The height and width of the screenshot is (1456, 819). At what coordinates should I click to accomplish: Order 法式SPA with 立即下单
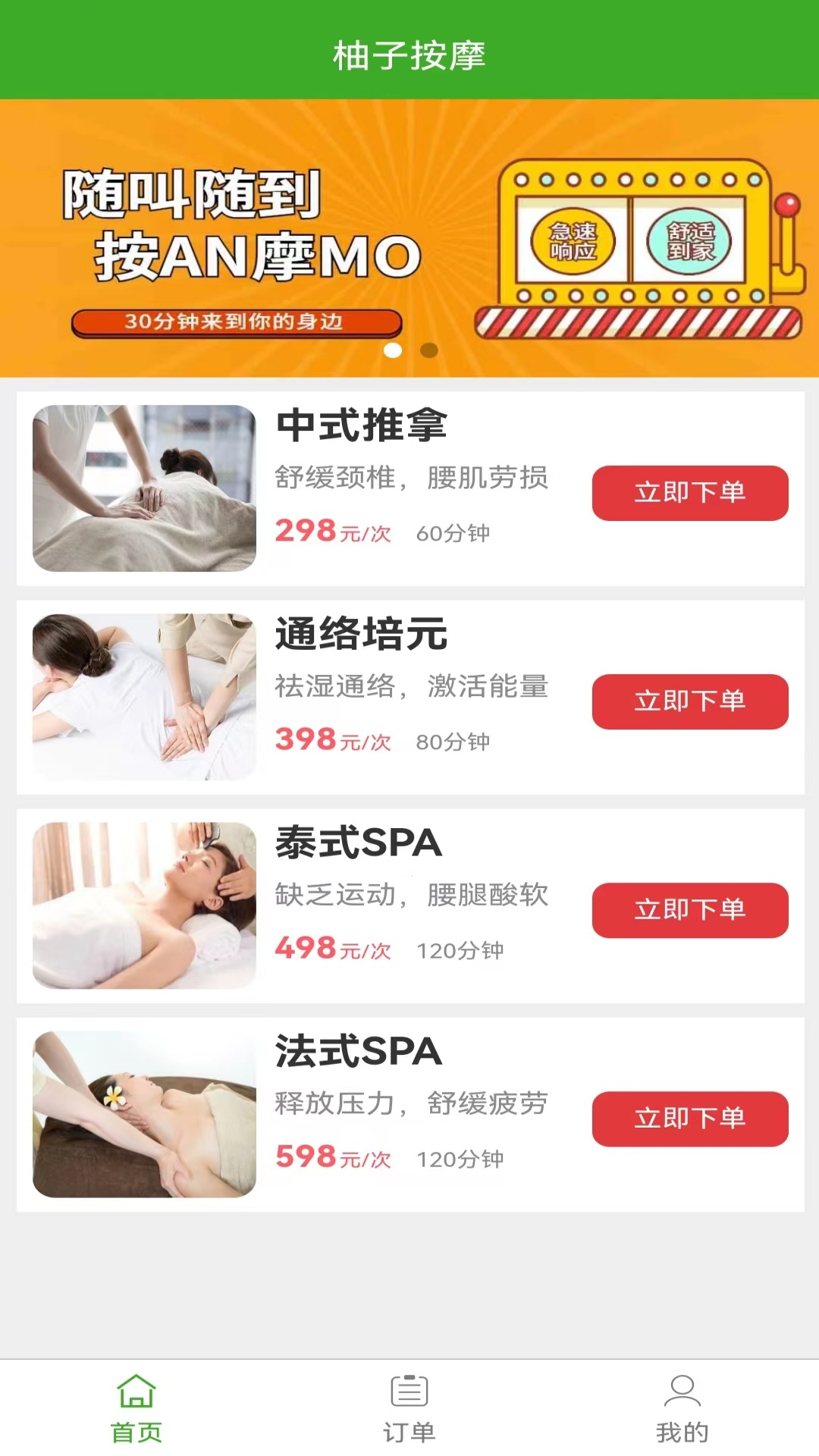click(689, 1119)
